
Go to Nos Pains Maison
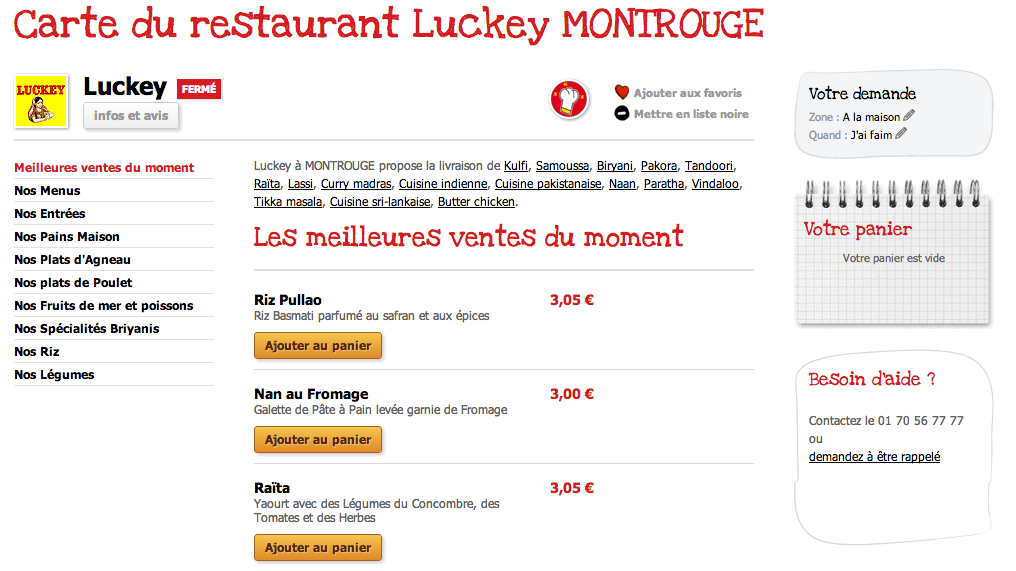tap(67, 237)
